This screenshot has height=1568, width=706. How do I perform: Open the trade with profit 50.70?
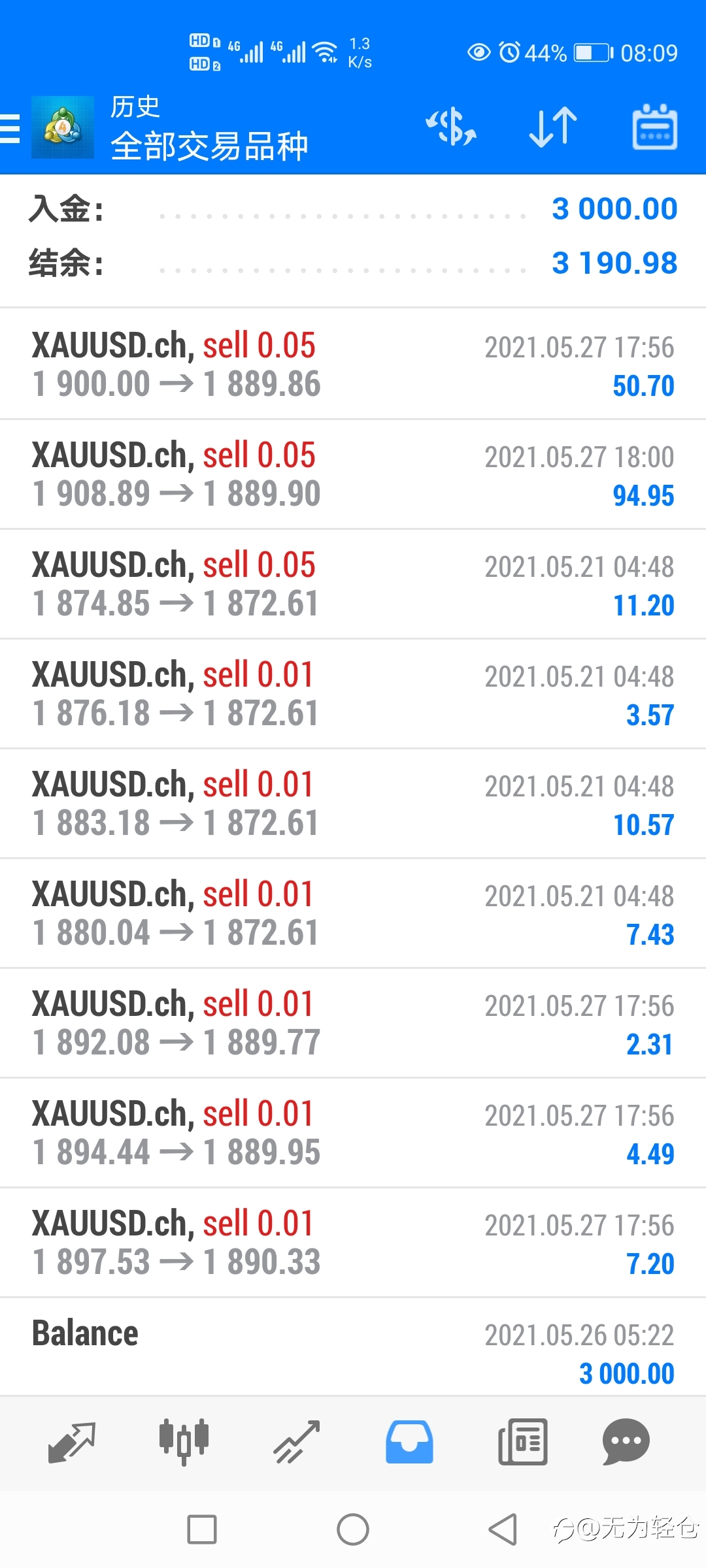(x=353, y=364)
